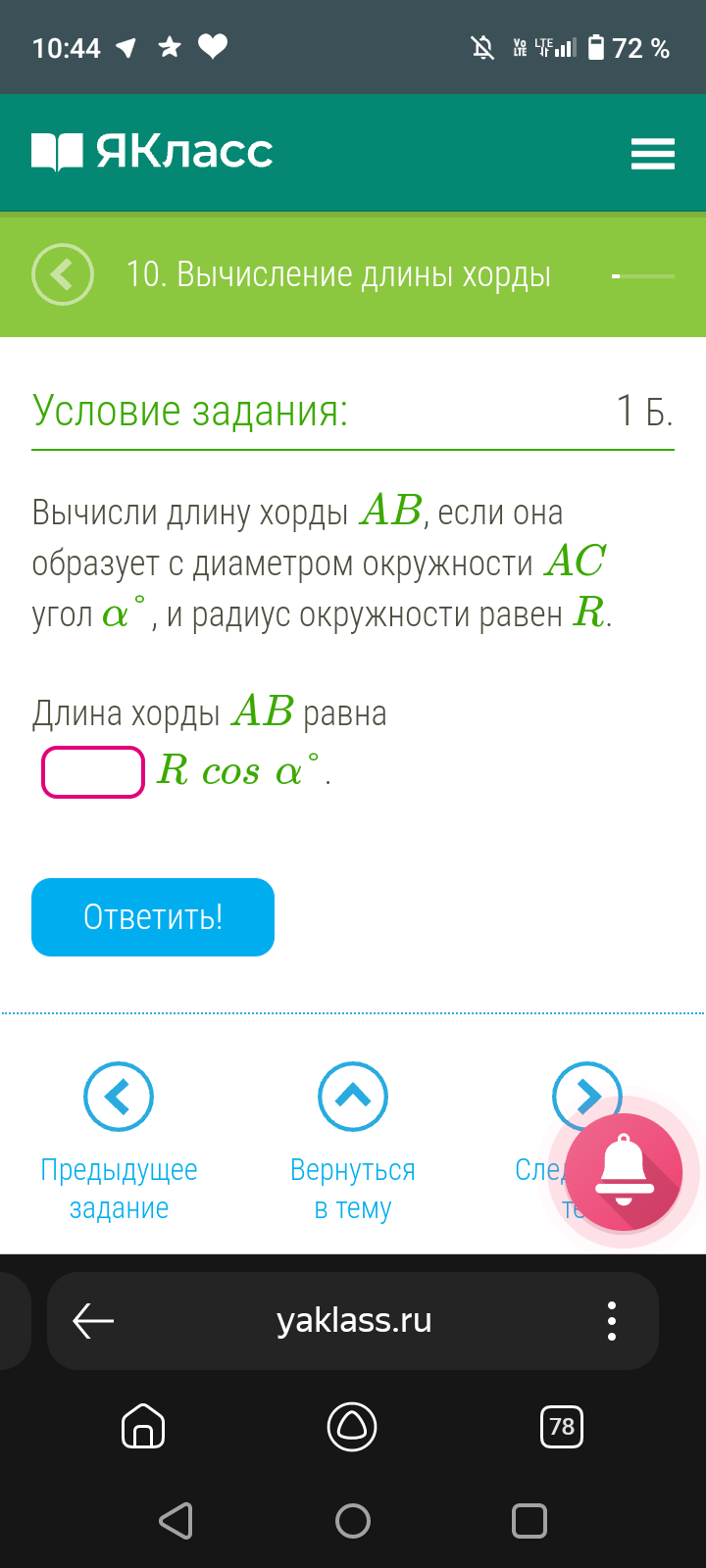
Task: Go back using the green circle arrow
Action: [x=63, y=274]
